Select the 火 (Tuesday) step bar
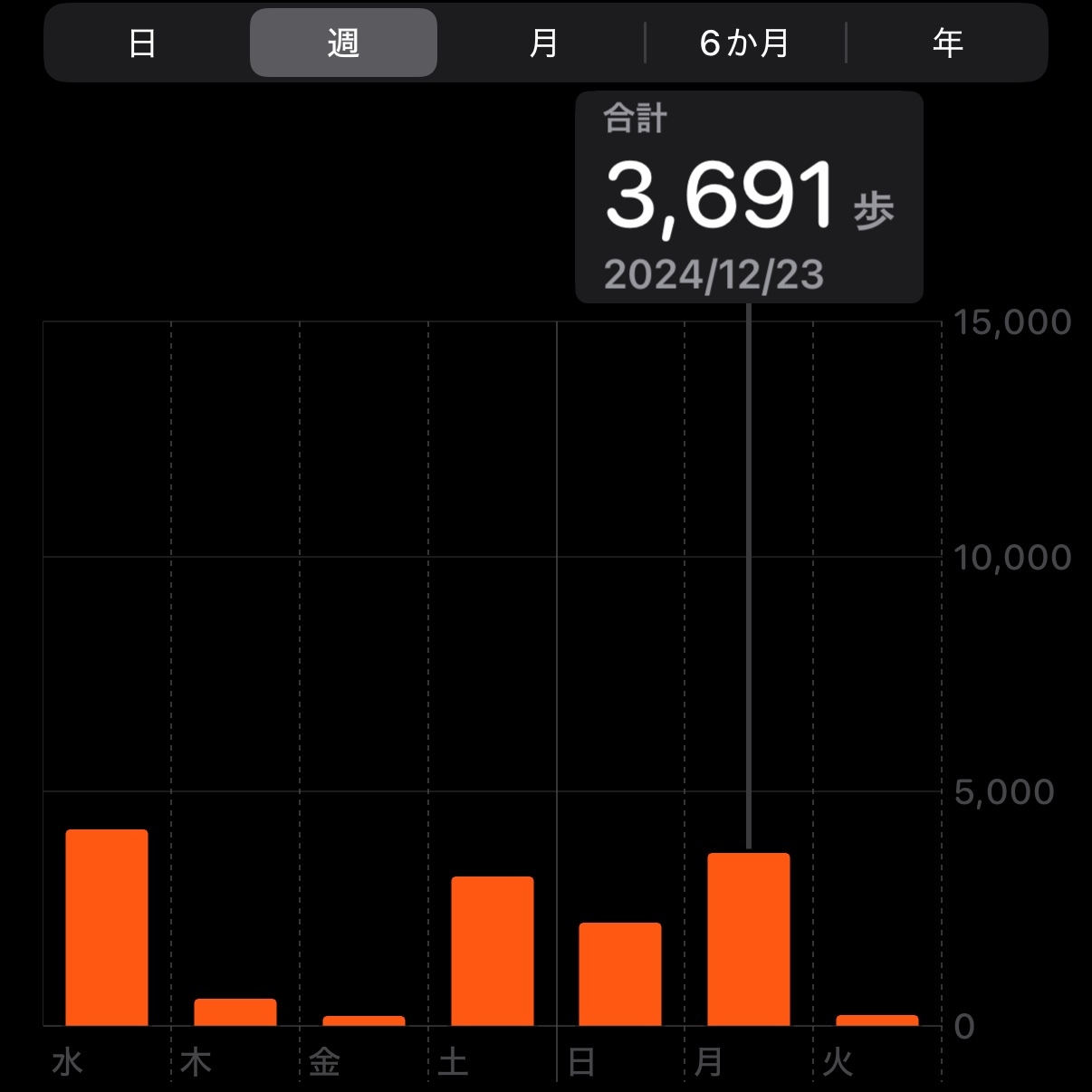 click(877, 1020)
